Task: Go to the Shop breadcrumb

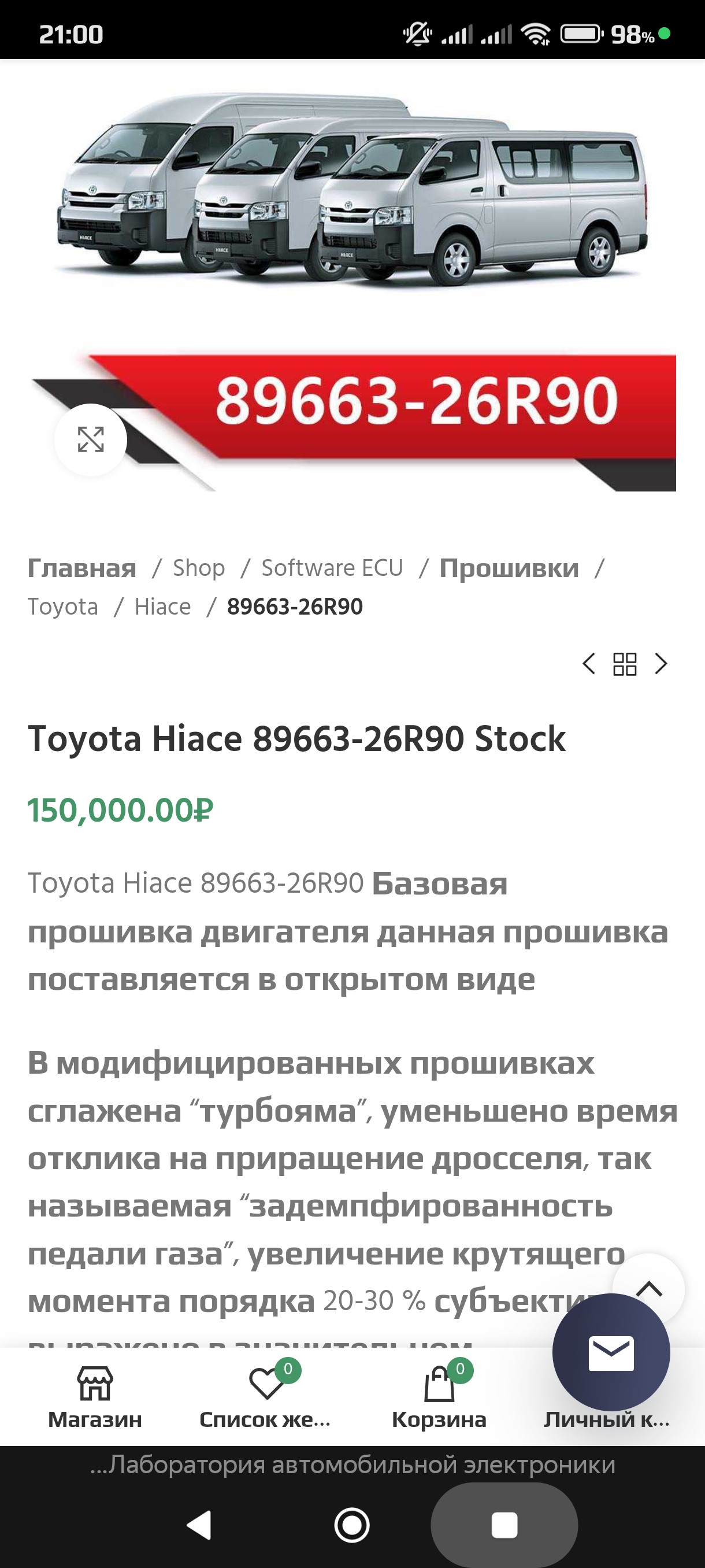Action: click(199, 568)
